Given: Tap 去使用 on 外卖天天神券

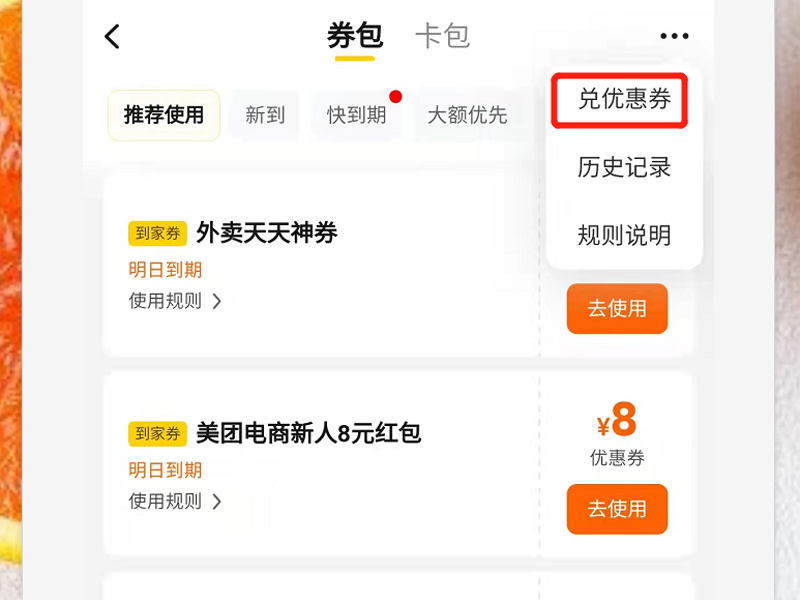Looking at the screenshot, I should [x=617, y=309].
